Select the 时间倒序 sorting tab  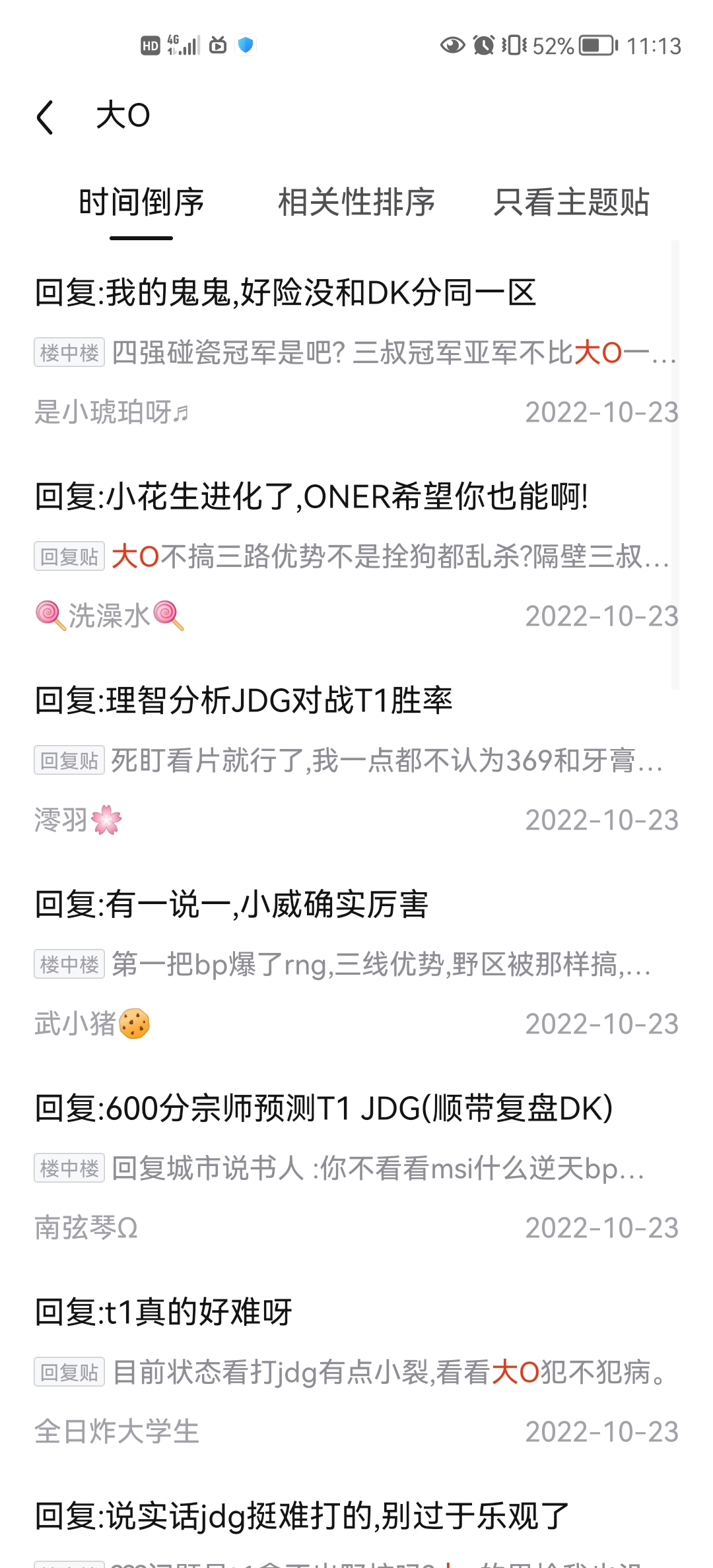point(141,202)
